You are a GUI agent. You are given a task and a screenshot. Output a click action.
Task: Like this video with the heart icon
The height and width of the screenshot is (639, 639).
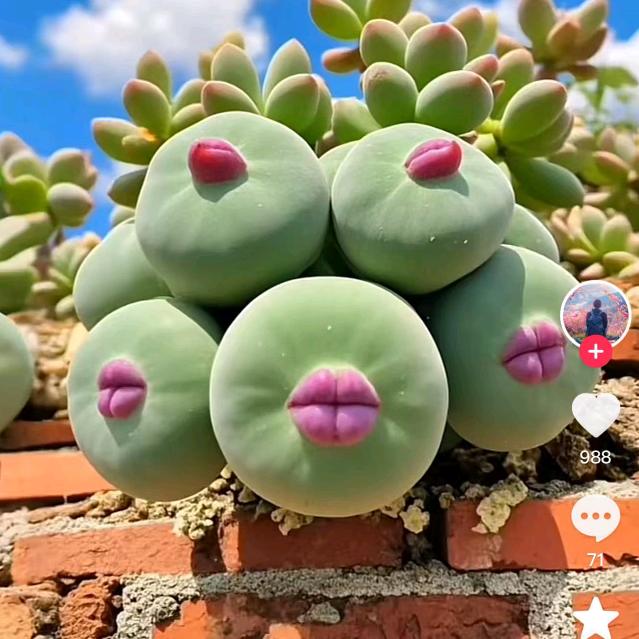tap(596, 413)
